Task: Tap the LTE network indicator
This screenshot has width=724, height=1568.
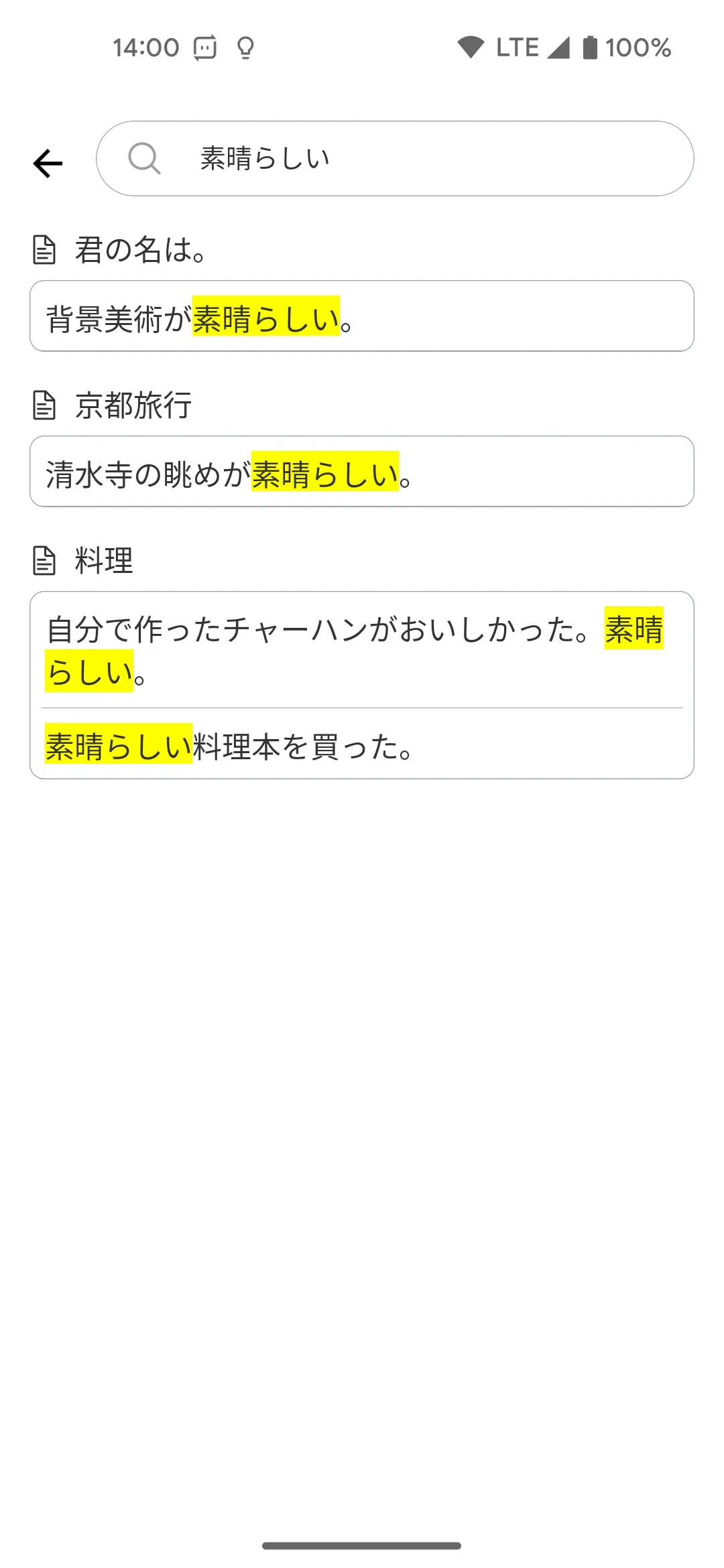Action: pos(518,46)
